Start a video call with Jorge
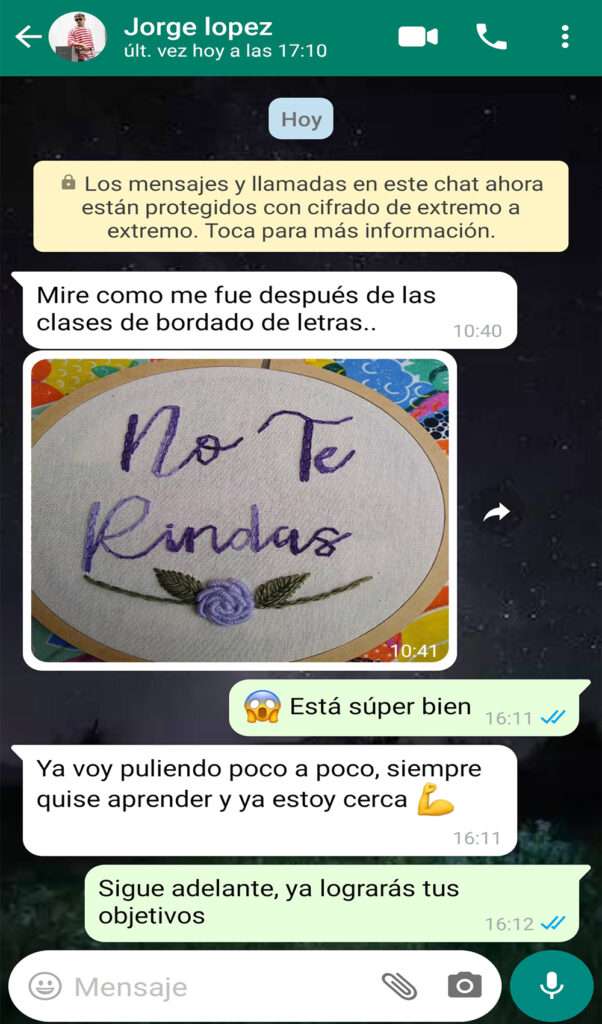602x1024 pixels. coord(418,37)
